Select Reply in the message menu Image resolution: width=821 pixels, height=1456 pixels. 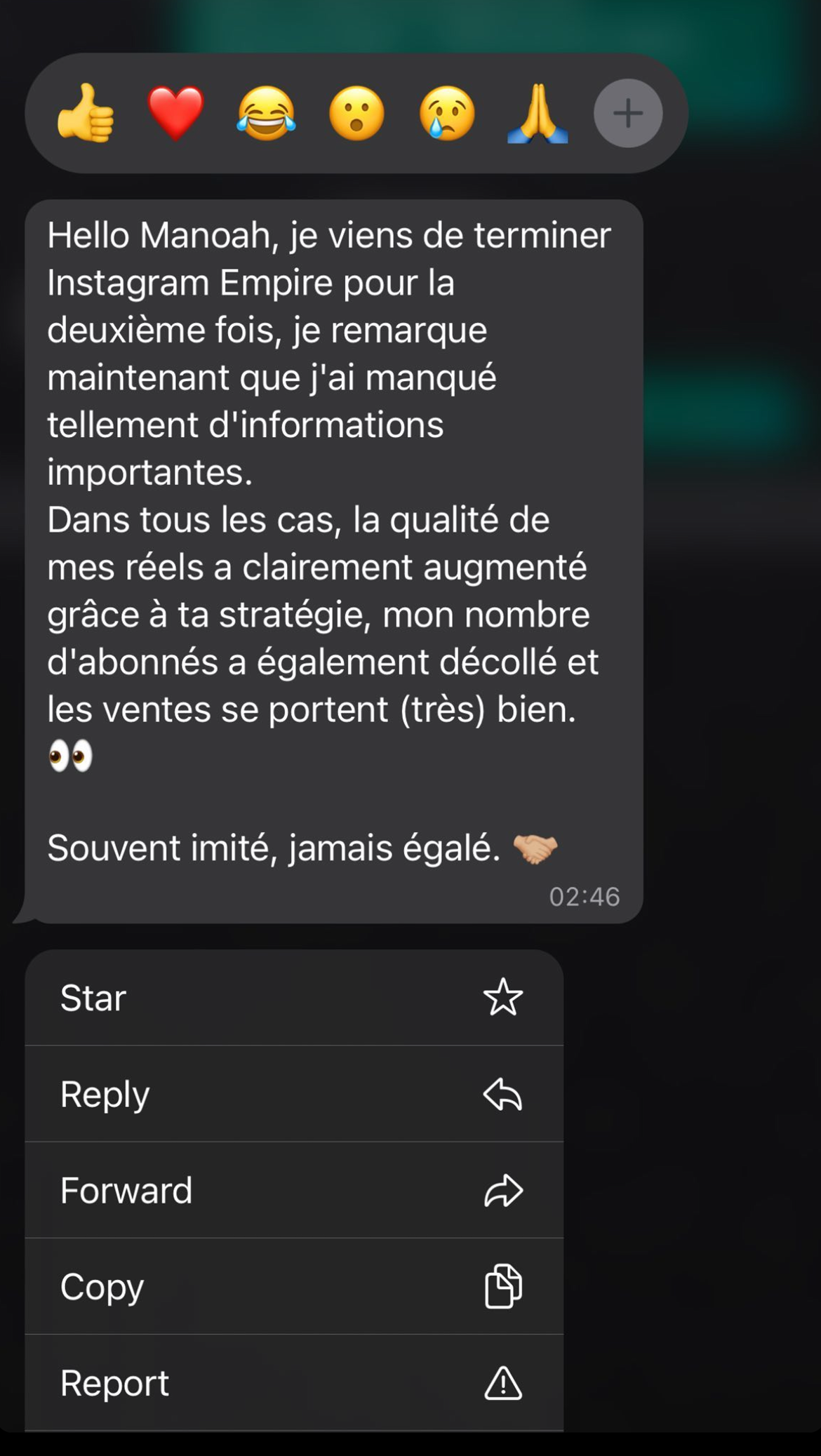point(294,1094)
